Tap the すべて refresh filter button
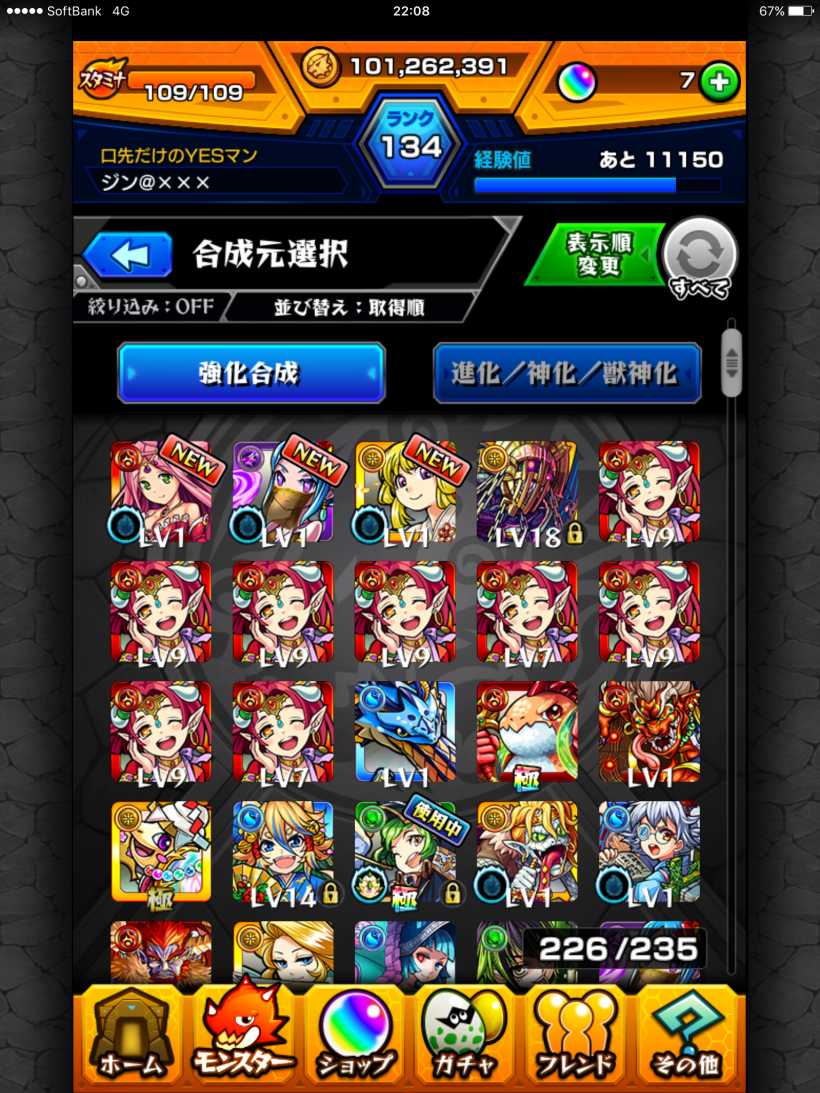 click(x=701, y=257)
